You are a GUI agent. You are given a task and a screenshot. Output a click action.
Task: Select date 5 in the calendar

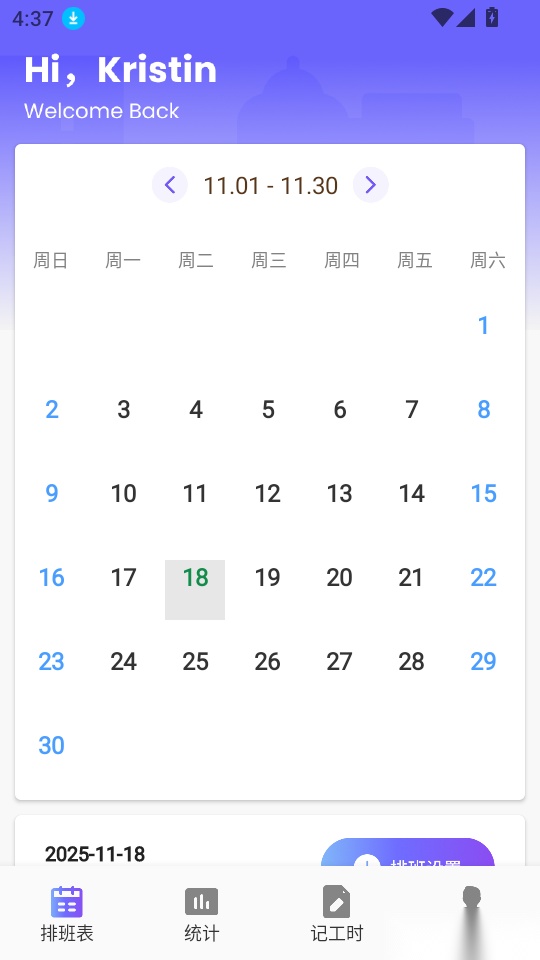[x=268, y=410]
